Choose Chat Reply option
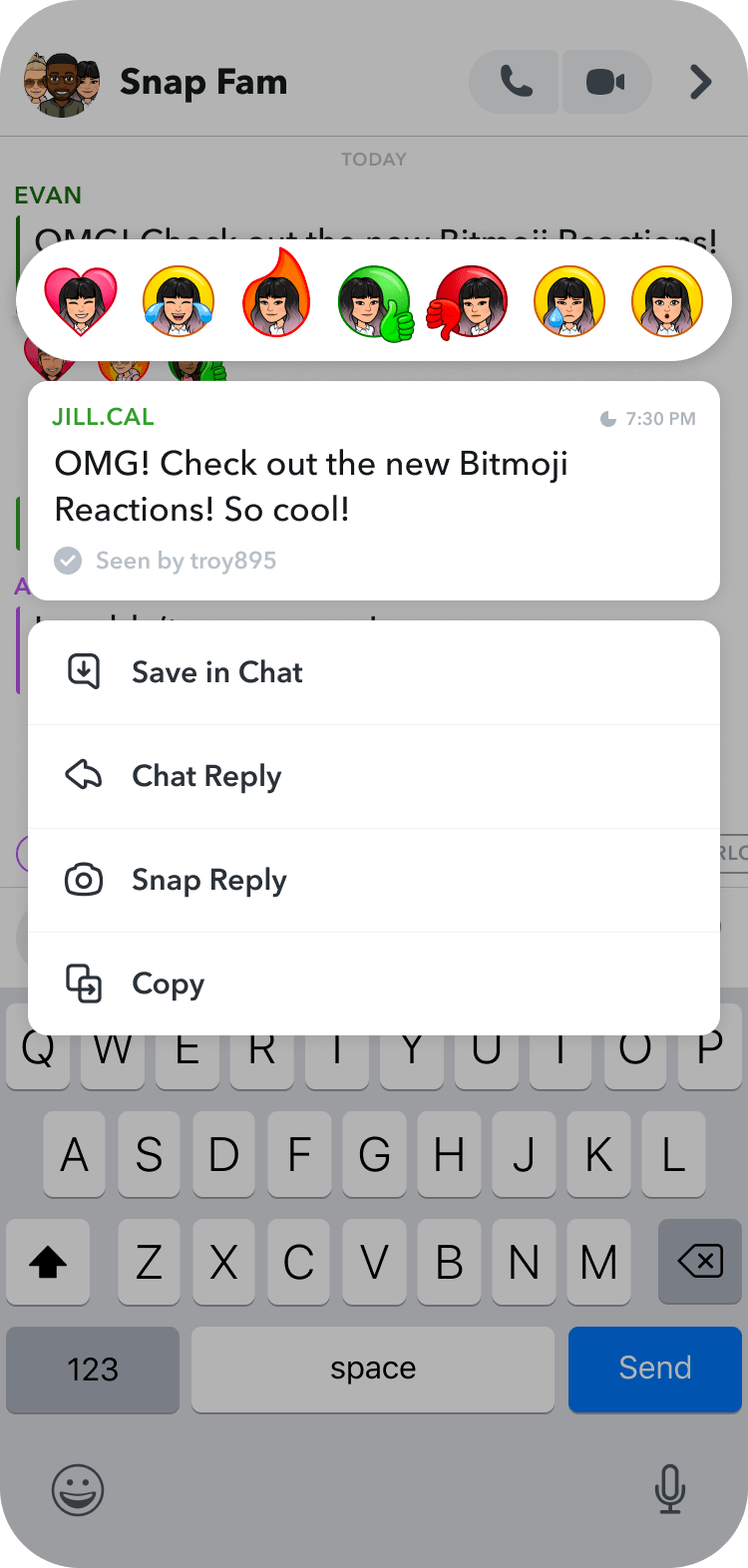Image resolution: width=748 pixels, height=1568 pixels. click(374, 777)
